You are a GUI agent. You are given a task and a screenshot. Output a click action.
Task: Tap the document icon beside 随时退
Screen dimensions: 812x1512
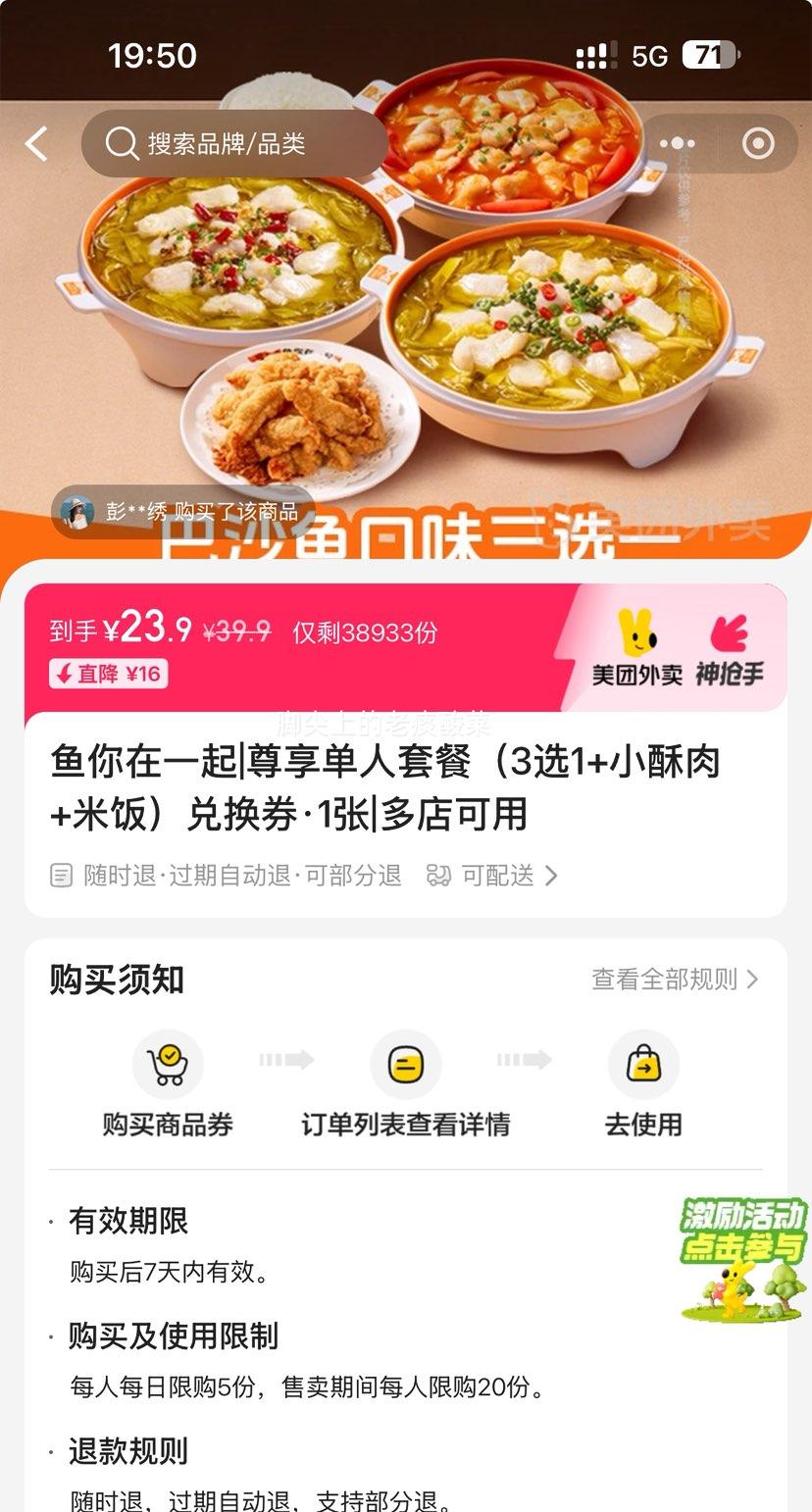click(x=61, y=876)
